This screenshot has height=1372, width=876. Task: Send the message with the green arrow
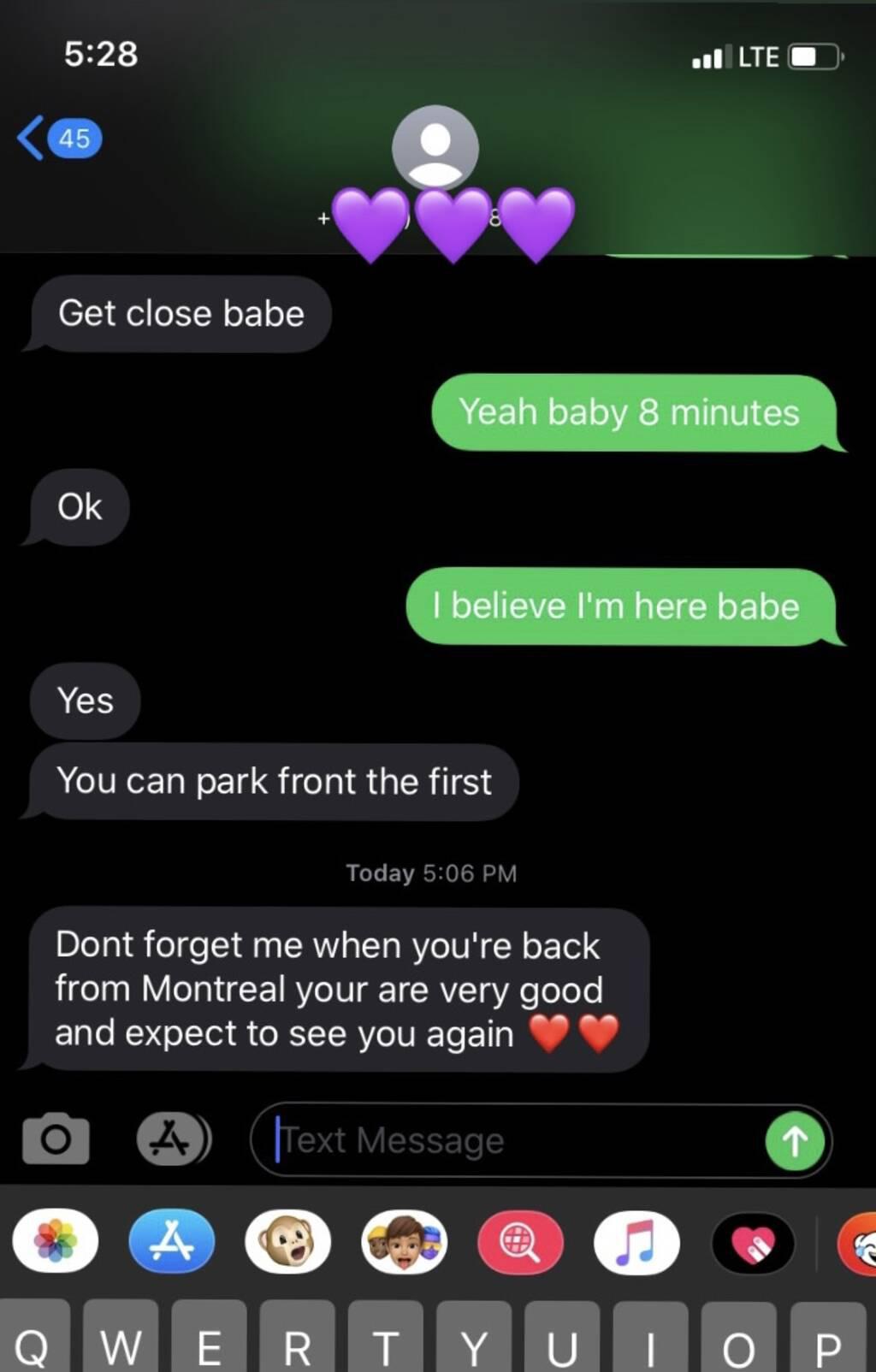coord(795,1141)
